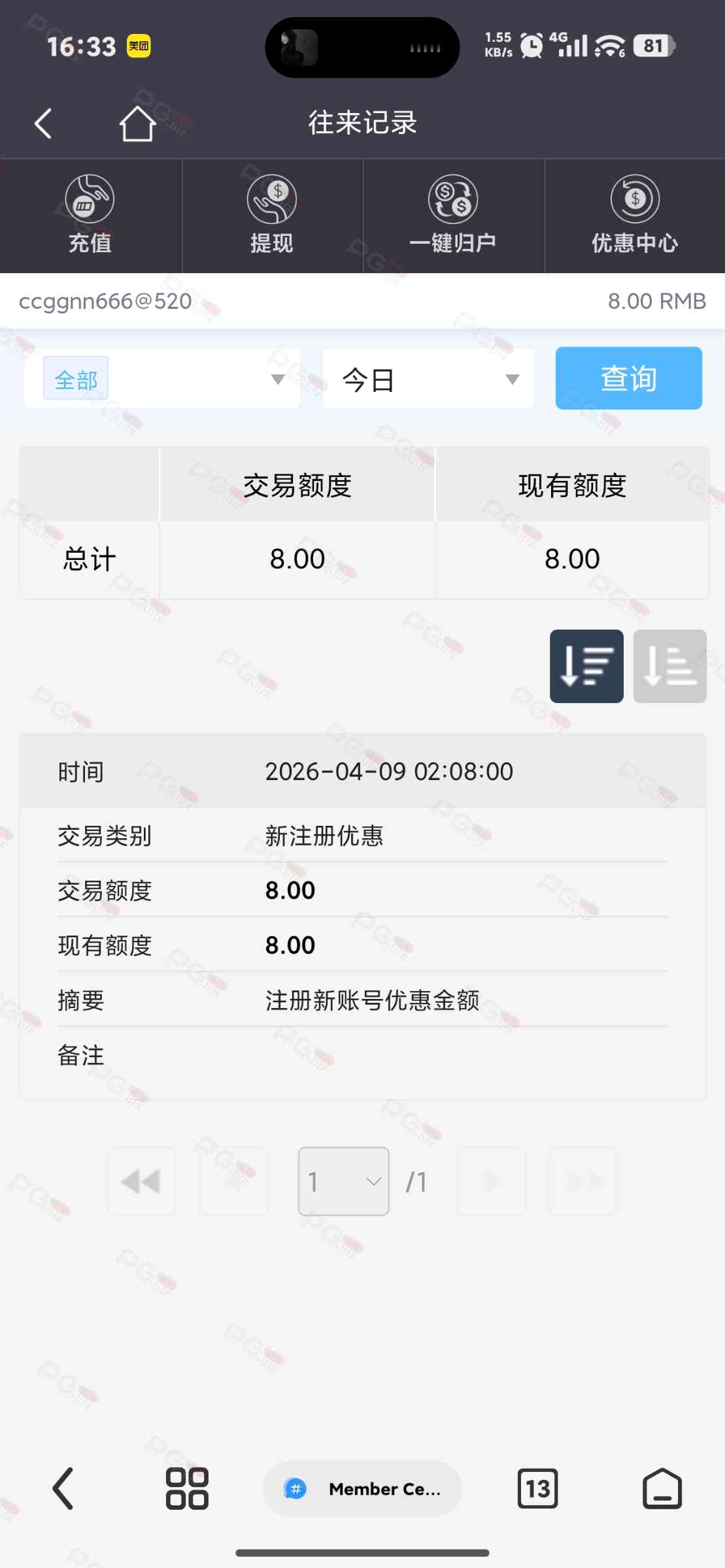Tap the 查询 query button

(x=628, y=378)
